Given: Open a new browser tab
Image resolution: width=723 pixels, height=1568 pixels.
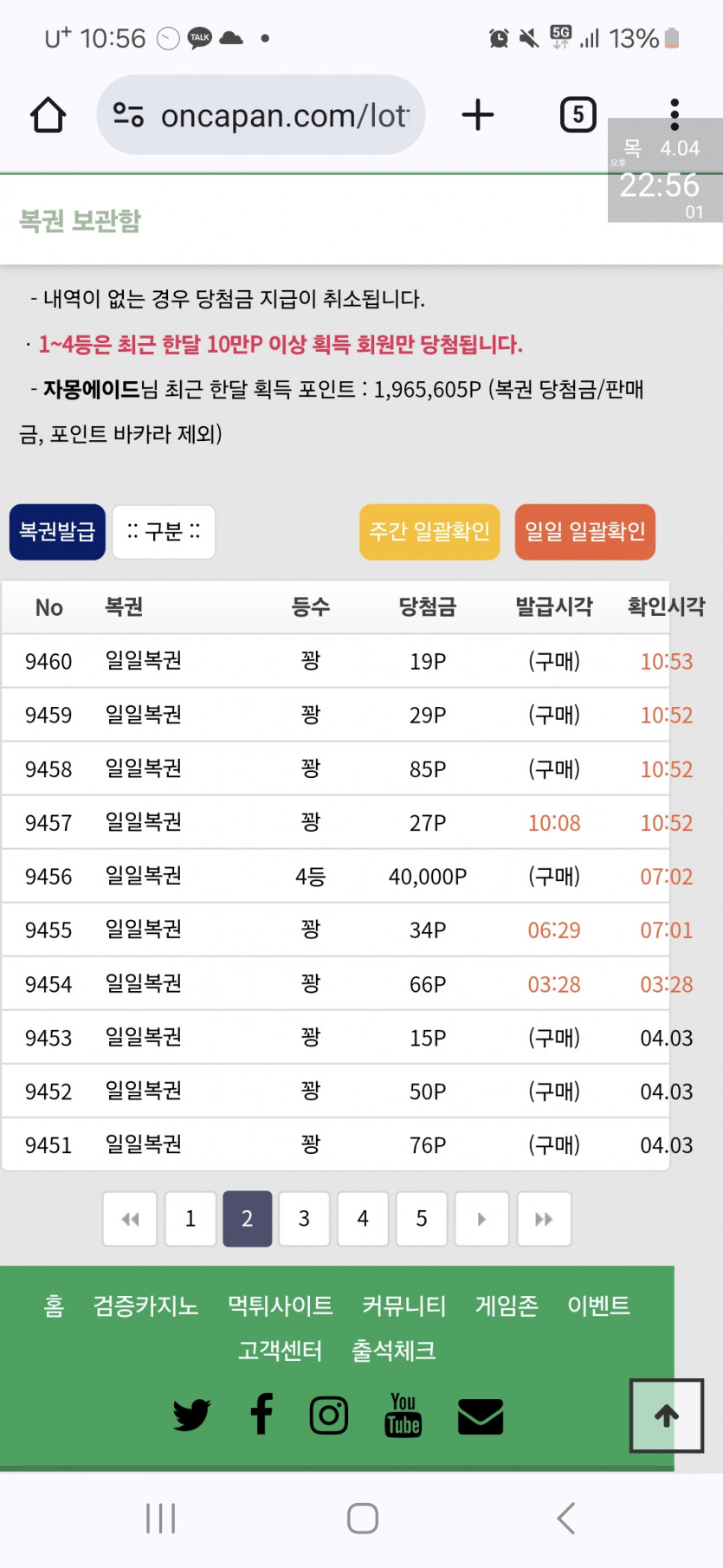Looking at the screenshot, I should point(477,115).
